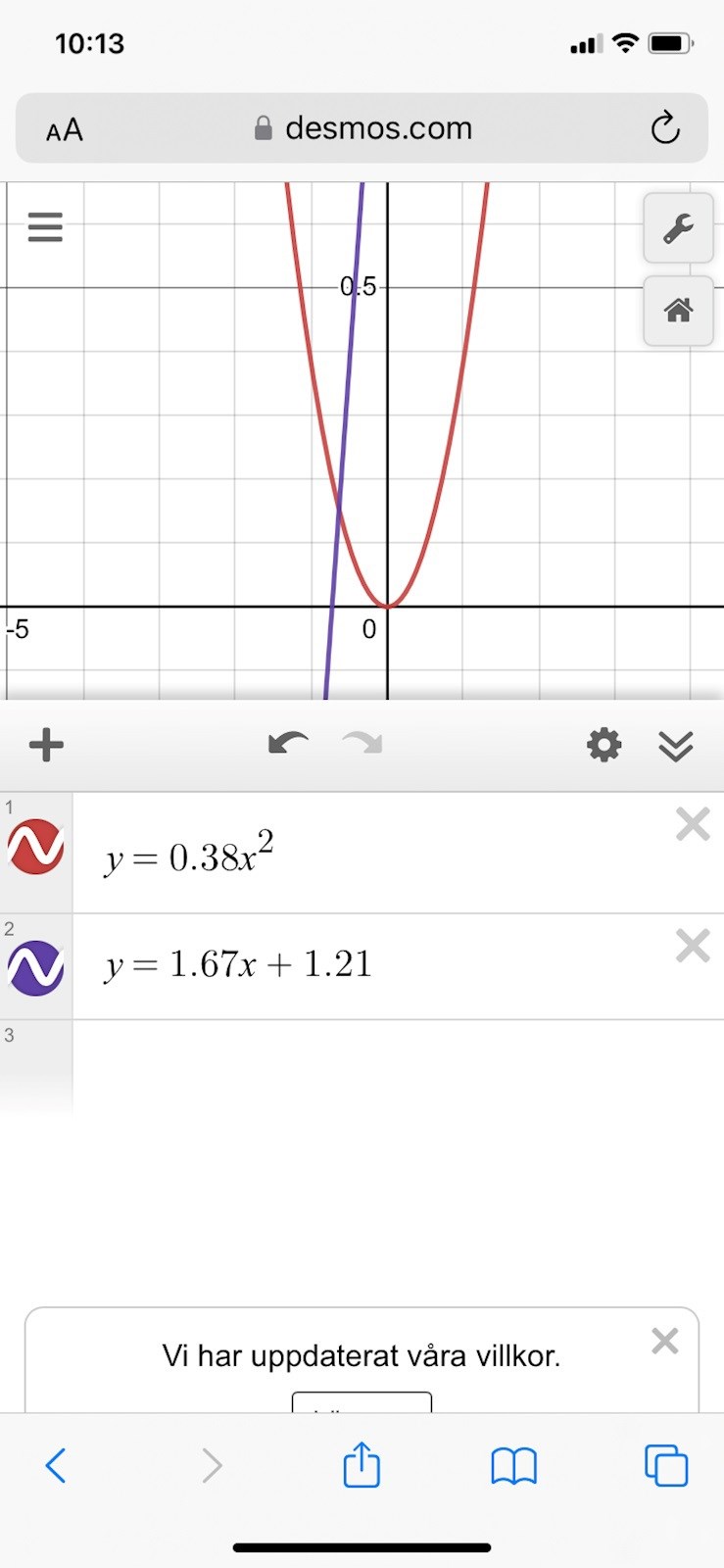Screen dimensions: 724x1568
Task: Collapse the expression list
Action: pos(676,746)
